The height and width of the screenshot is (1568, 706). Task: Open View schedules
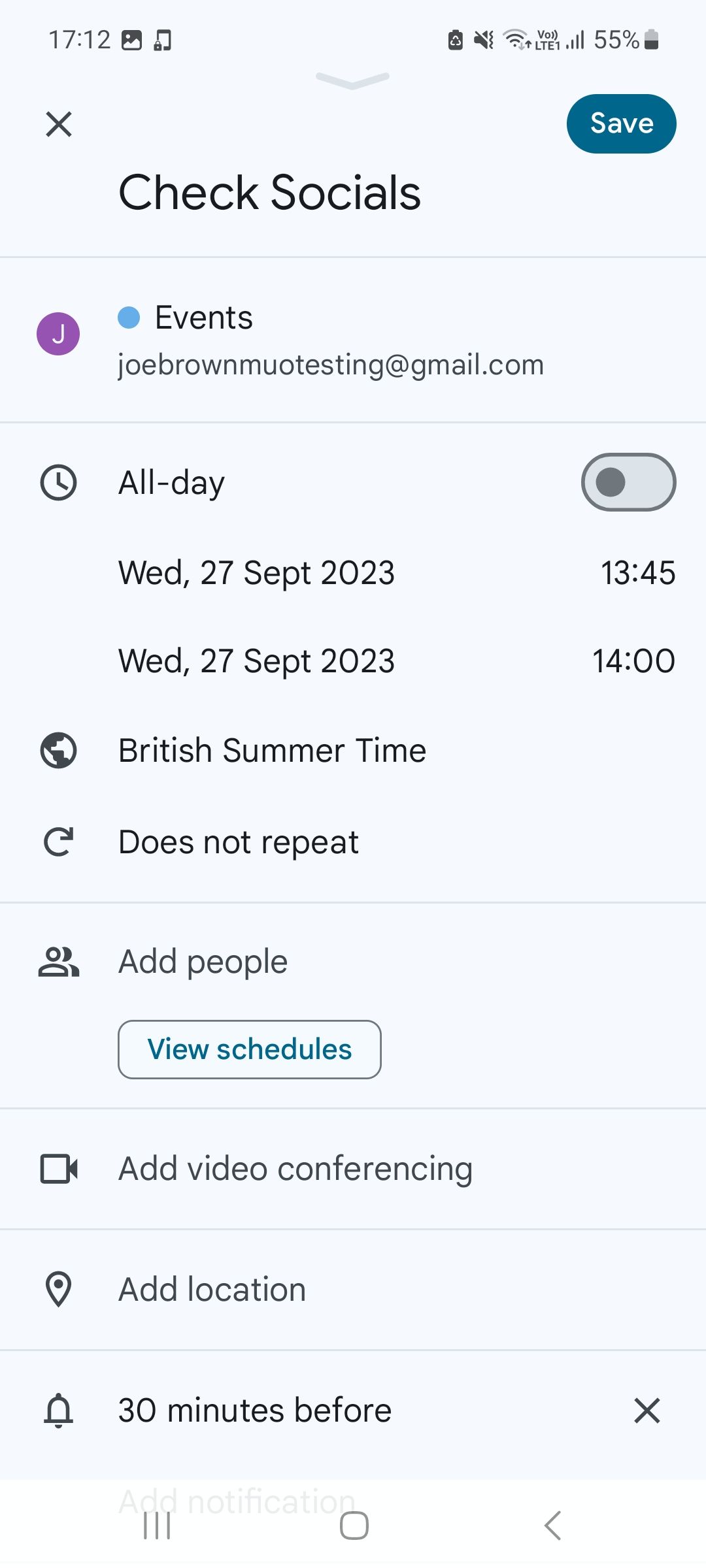coord(249,1049)
